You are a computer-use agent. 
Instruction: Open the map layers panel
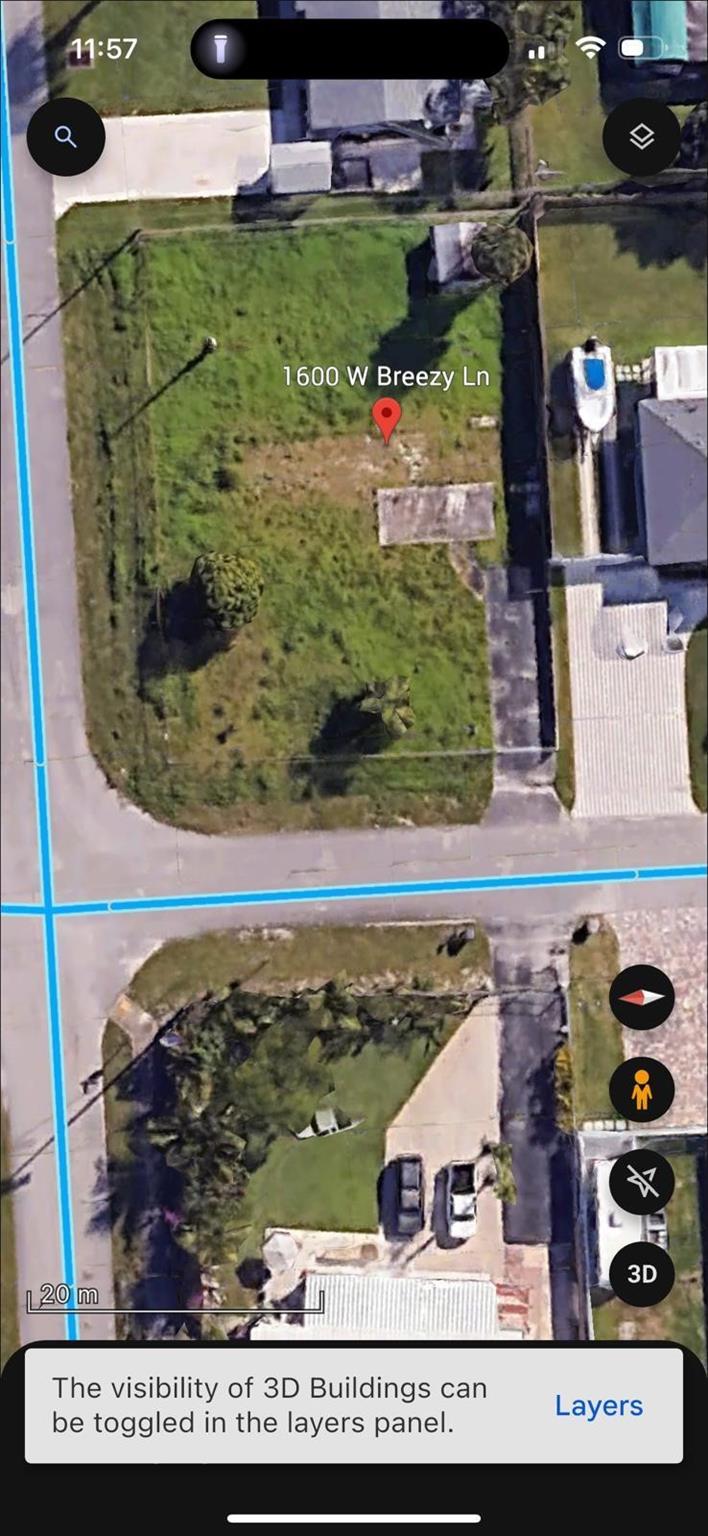click(x=642, y=137)
